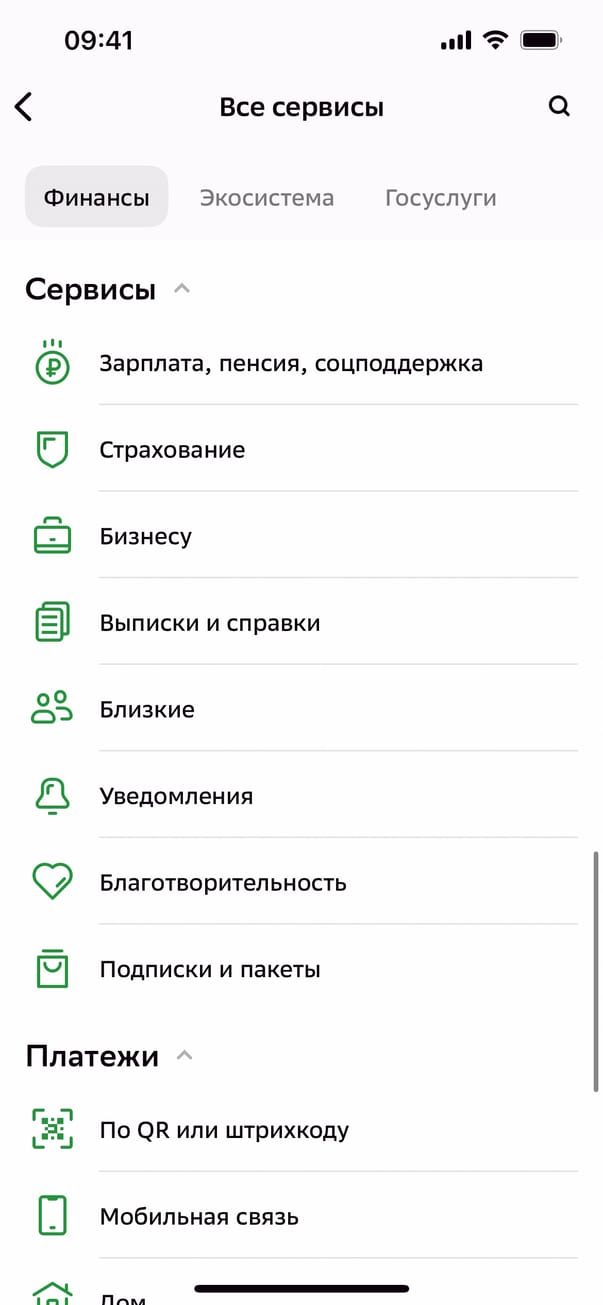Select the Финансы tab

[x=96, y=197]
